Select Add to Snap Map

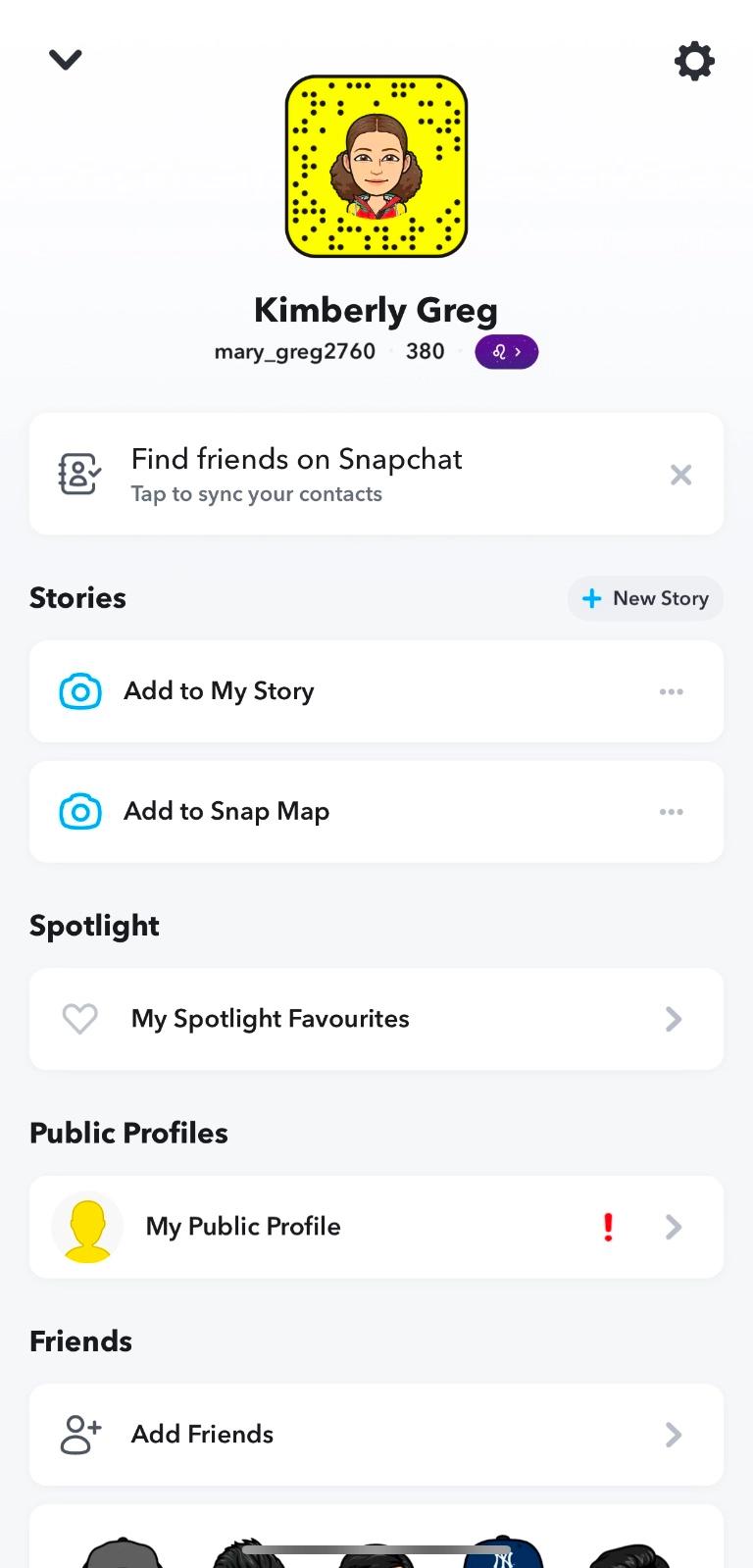point(226,812)
